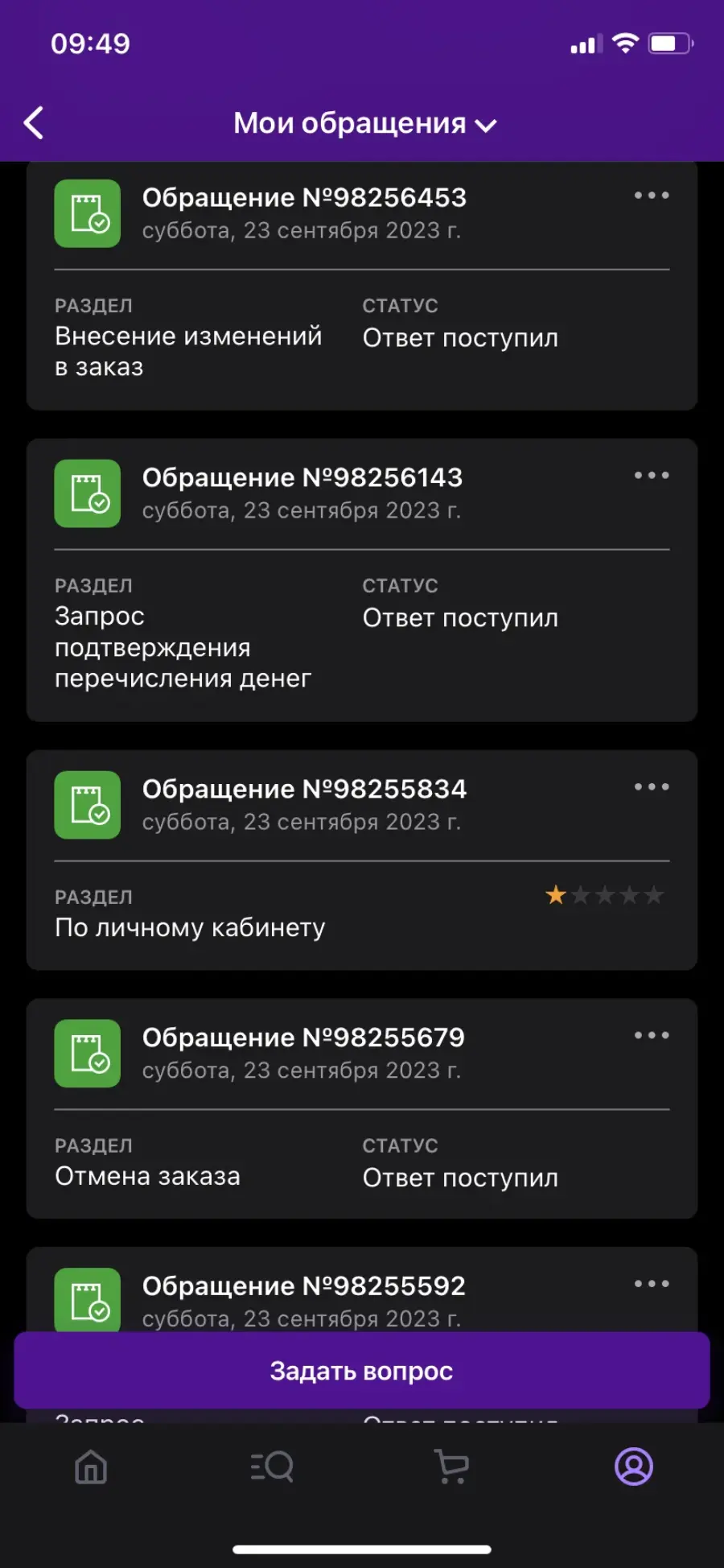Go back with the header arrow
The width and height of the screenshot is (724, 1568).
(34, 123)
